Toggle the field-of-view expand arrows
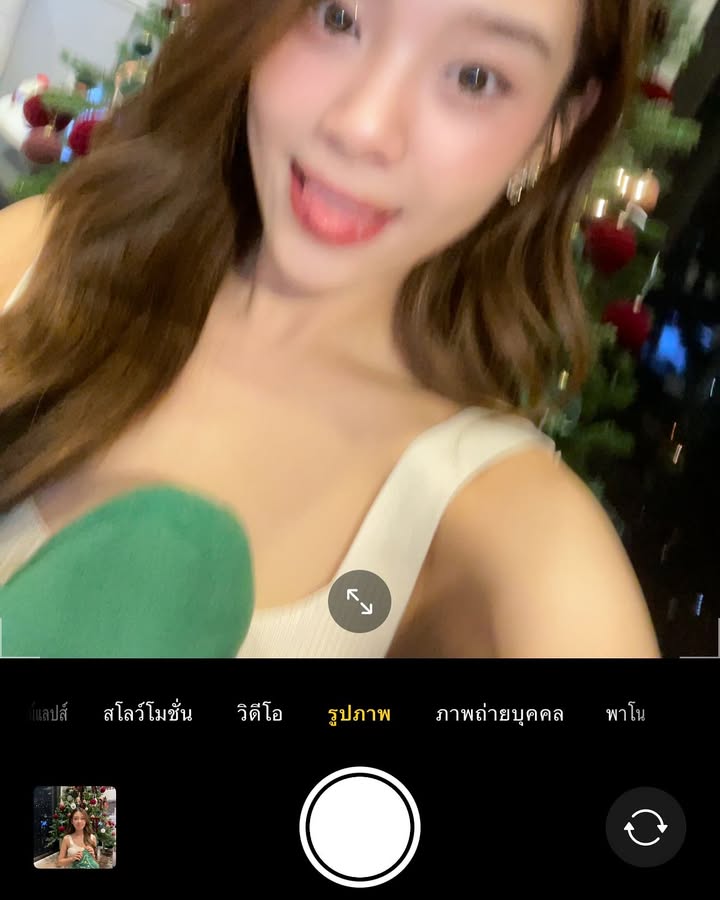Viewport: 720px width, 900px height. click(x=359, y=601)
